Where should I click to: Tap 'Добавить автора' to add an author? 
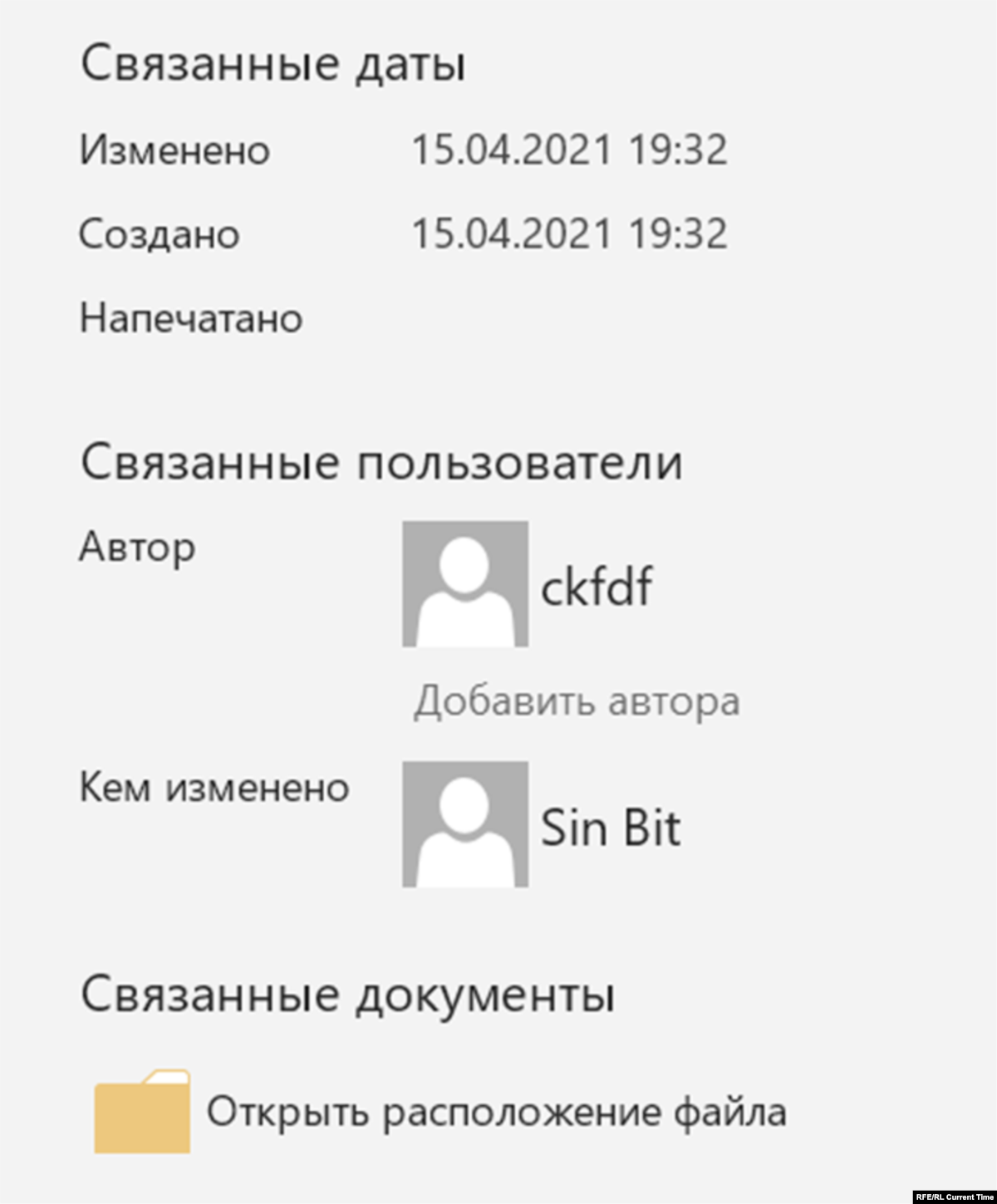pos(577,701)
